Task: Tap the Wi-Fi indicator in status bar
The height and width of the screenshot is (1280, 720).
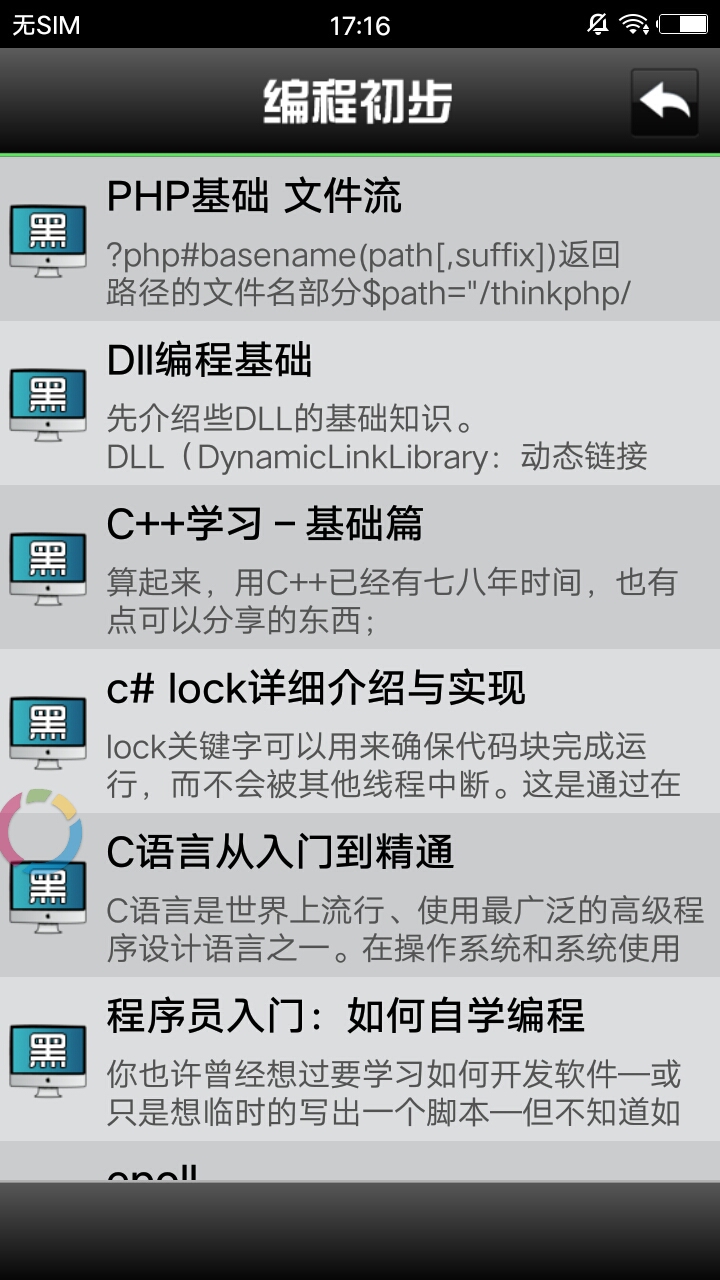Action: click(635, 22)
